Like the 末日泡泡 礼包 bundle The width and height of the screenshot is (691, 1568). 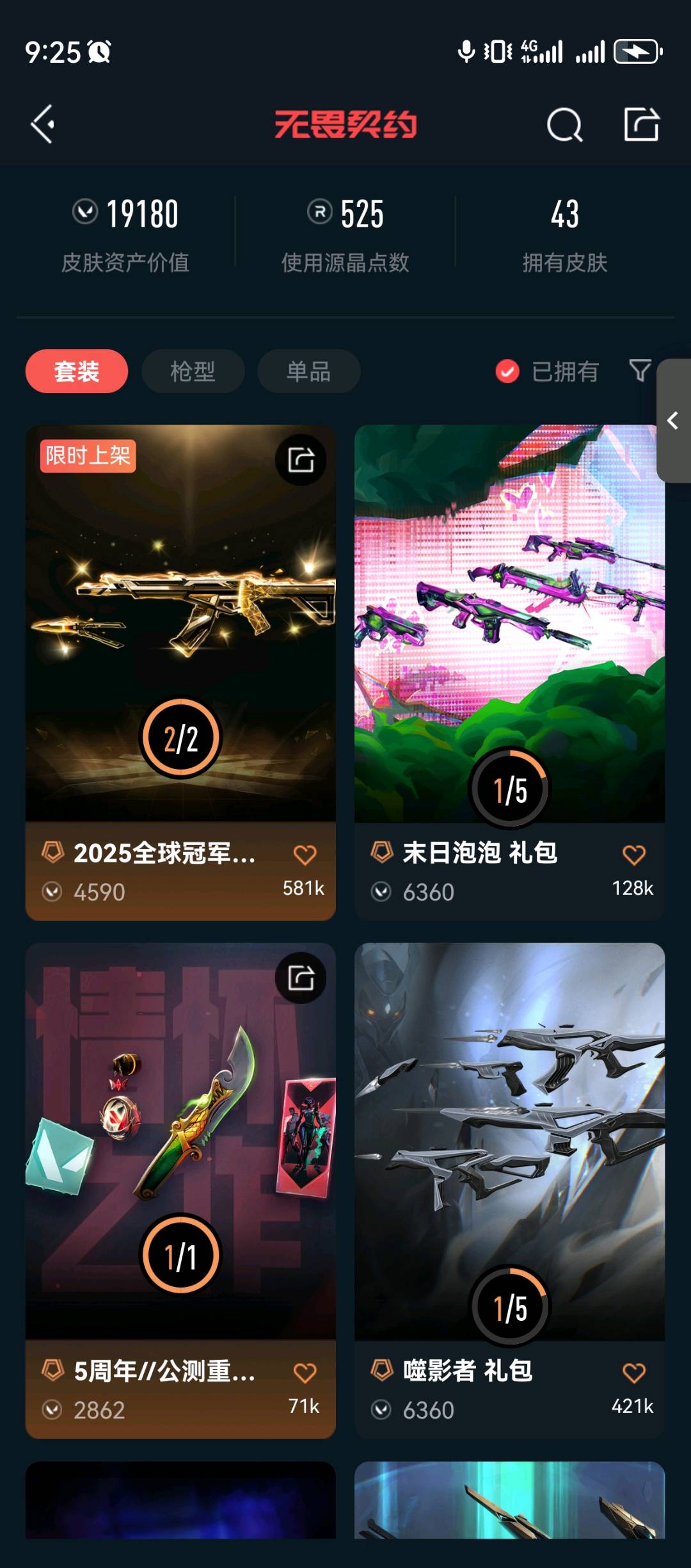[633, 855]
